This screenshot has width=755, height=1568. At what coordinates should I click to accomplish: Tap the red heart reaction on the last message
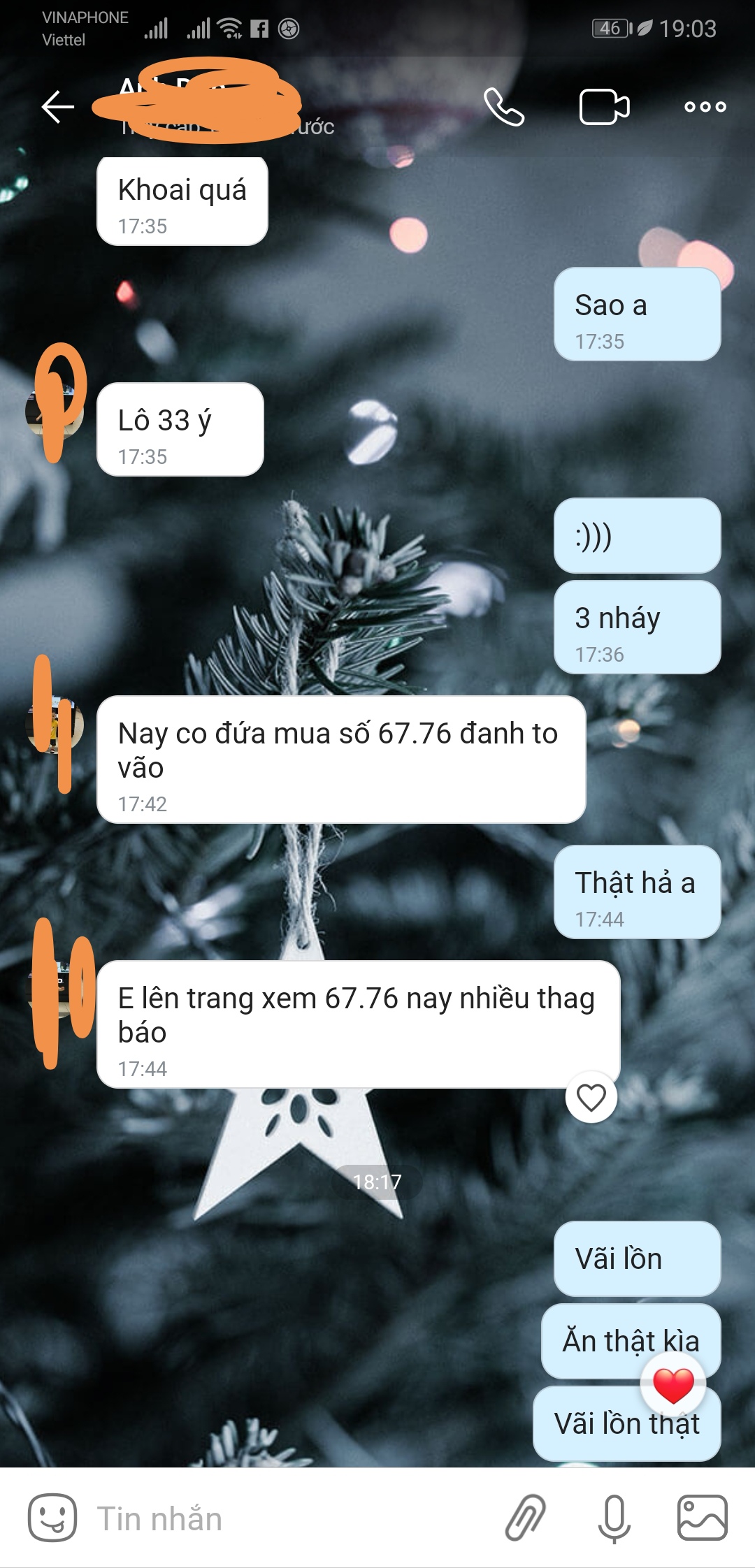click(x=673, y=1386)
